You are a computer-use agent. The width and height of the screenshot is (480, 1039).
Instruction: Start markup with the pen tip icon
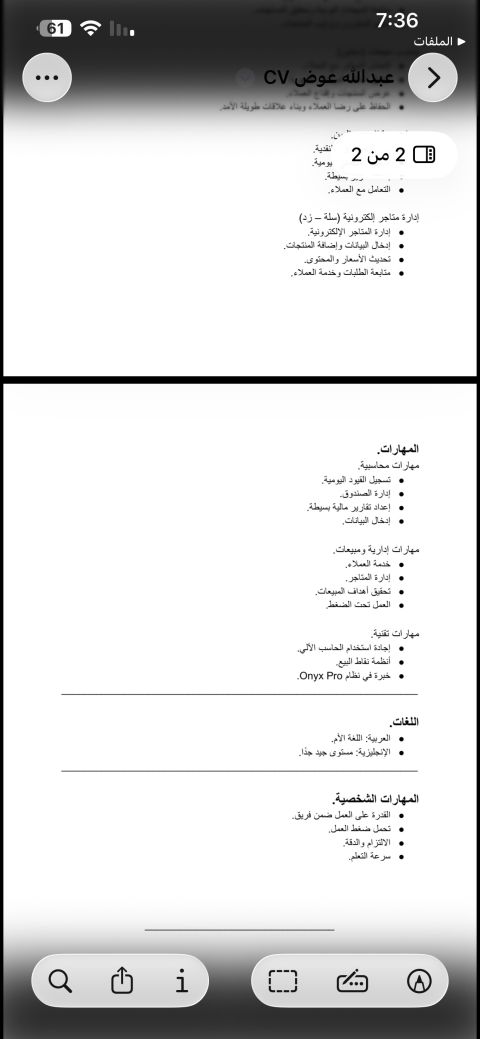tap(419, 981)
